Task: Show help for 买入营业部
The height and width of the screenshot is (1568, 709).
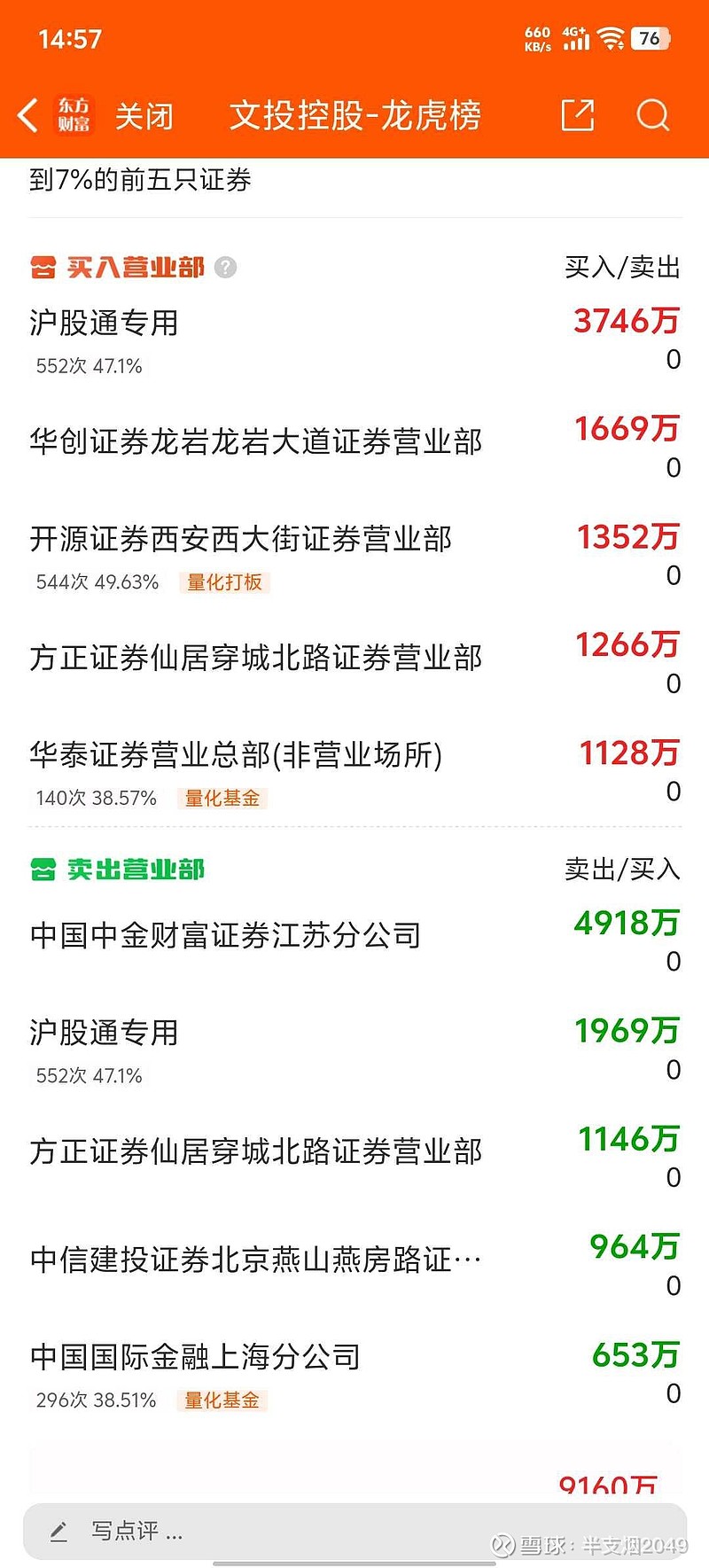Action: pyautogui.click(x=226, y=267)
